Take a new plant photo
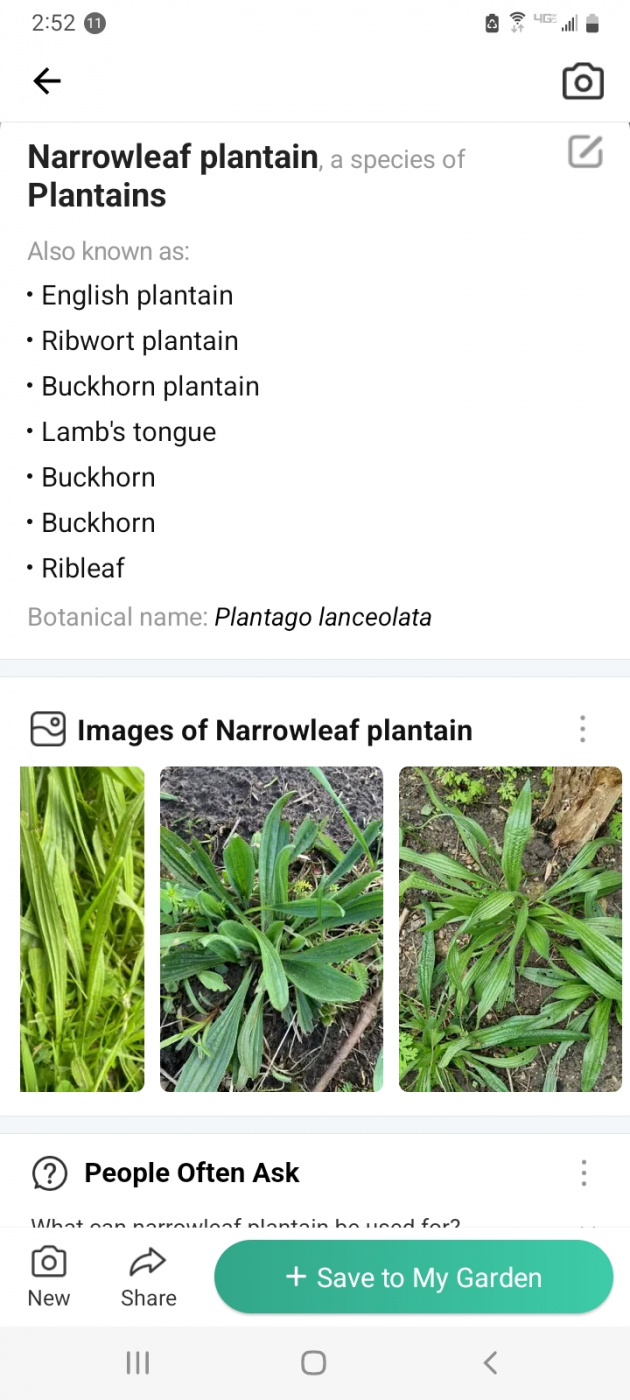This screenshot has height=1400, width=630. [49, 1277]
